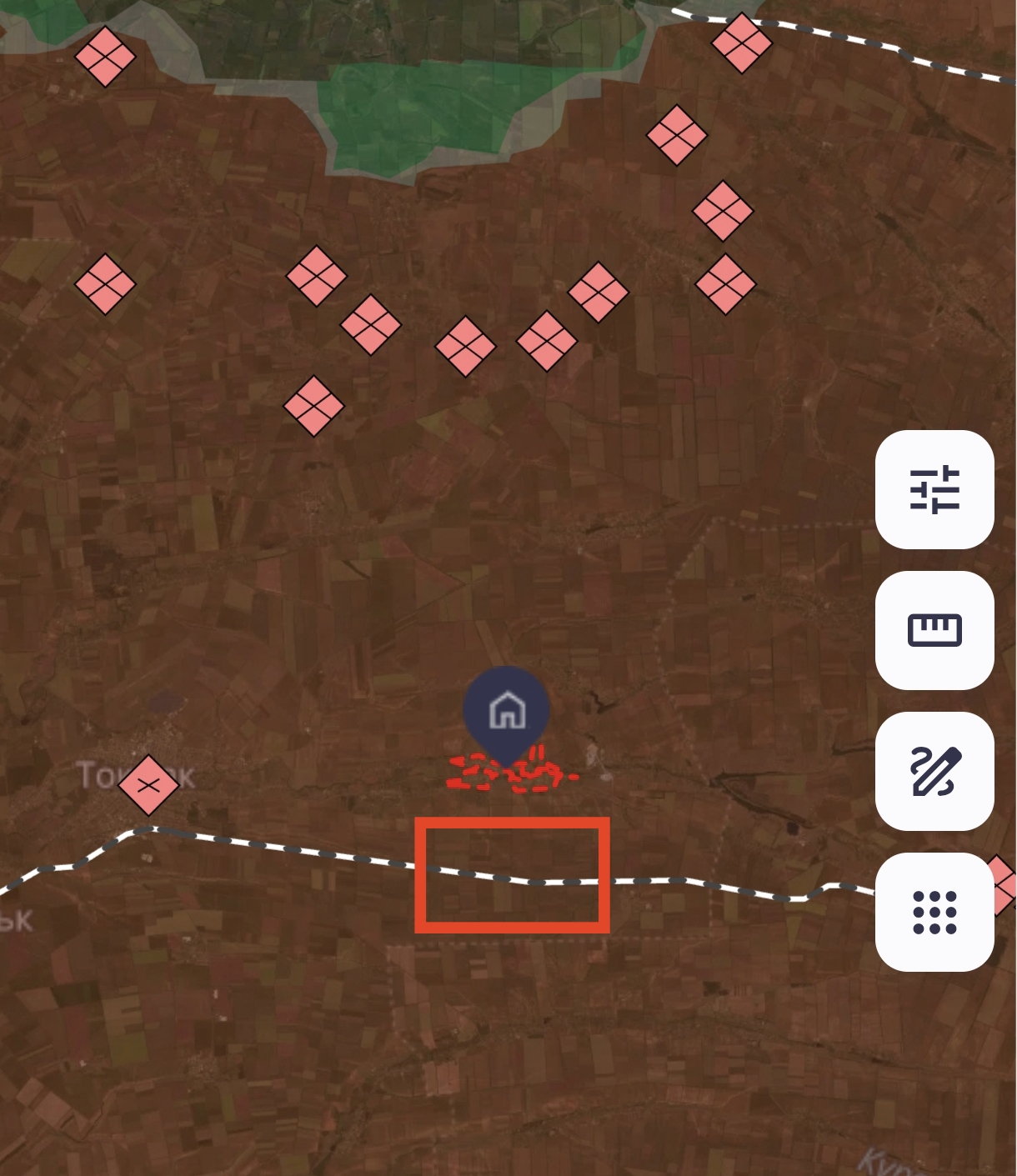Tap the home pin marker

(506, 711)
